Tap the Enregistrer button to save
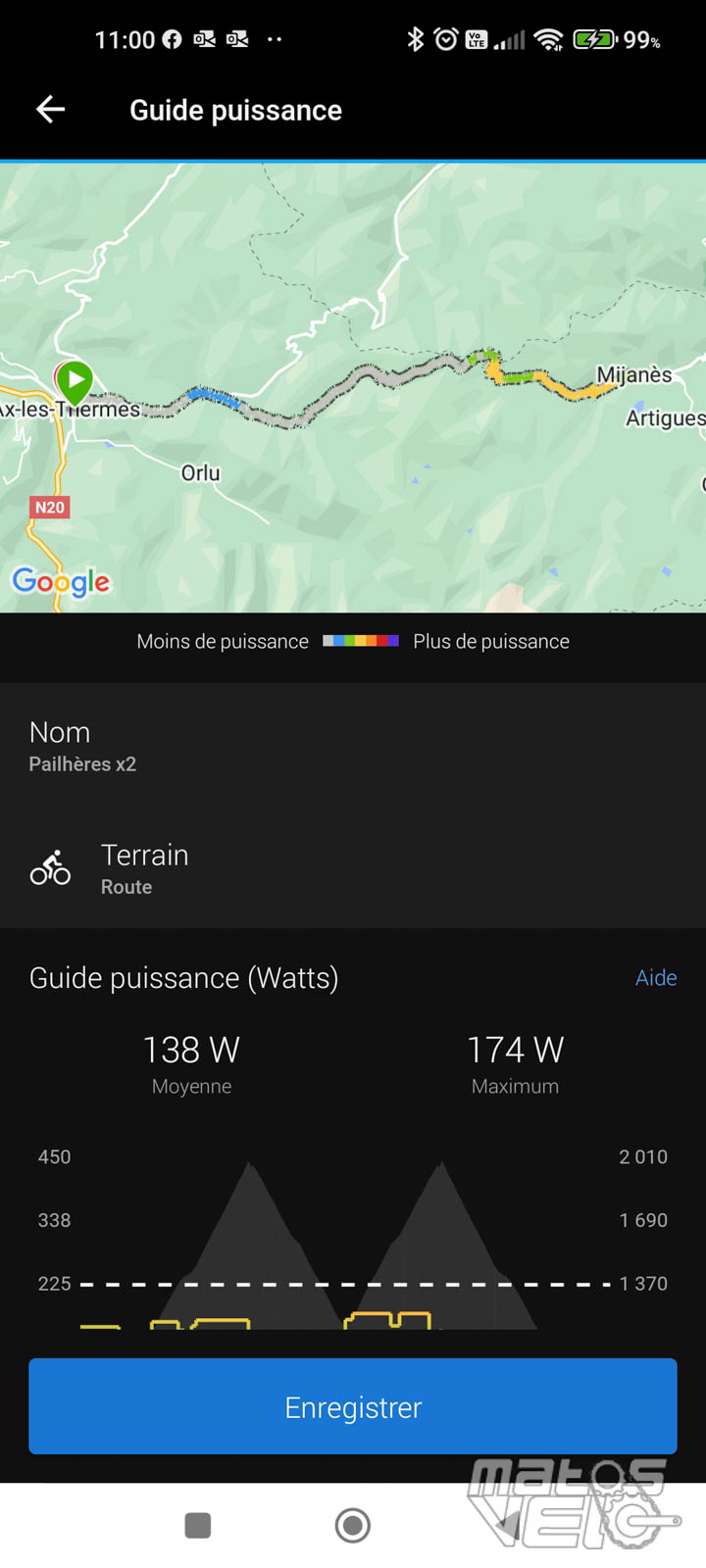 (353, 1406)
